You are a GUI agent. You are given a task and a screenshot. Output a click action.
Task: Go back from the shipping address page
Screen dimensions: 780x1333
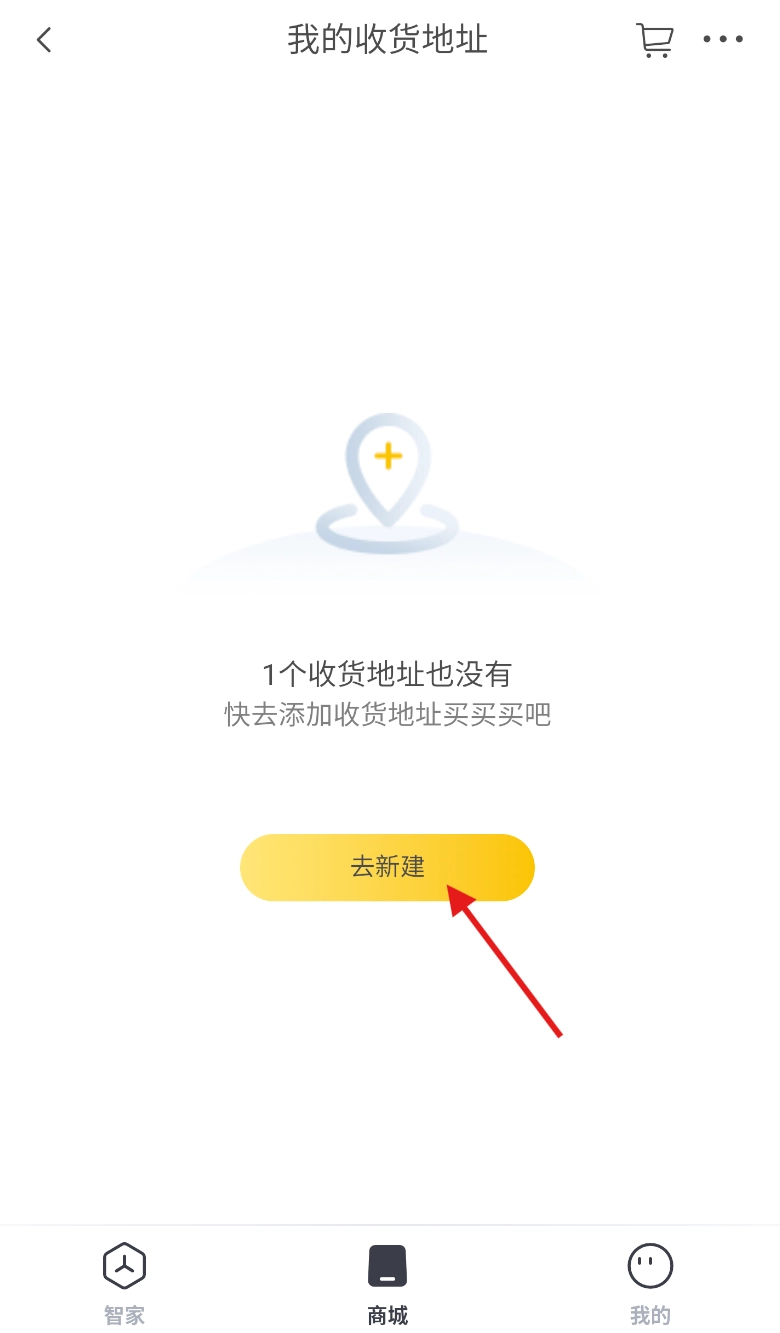pyautogui.click(x=44, y=40)
